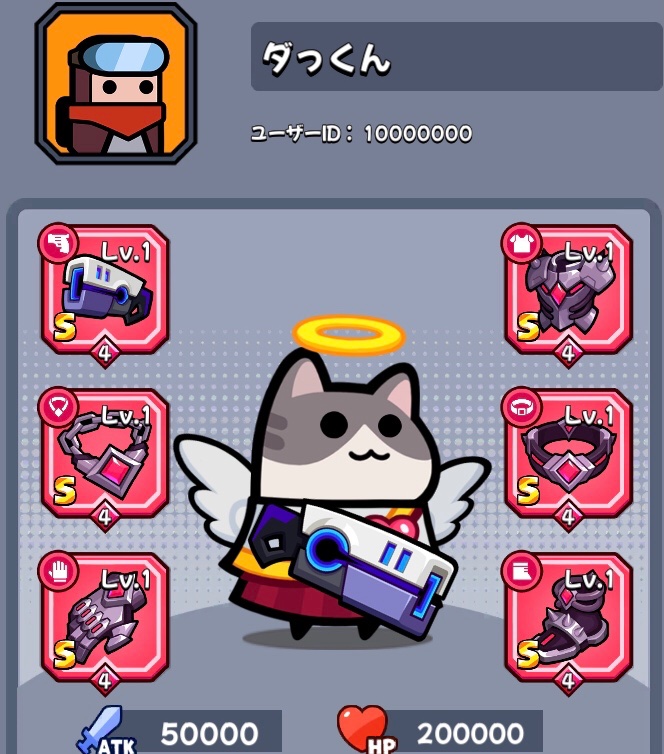The height and width of the screenshot is (754, 664).
Task: Open the necklace equipment slot
Action: [x=104, y=453]
